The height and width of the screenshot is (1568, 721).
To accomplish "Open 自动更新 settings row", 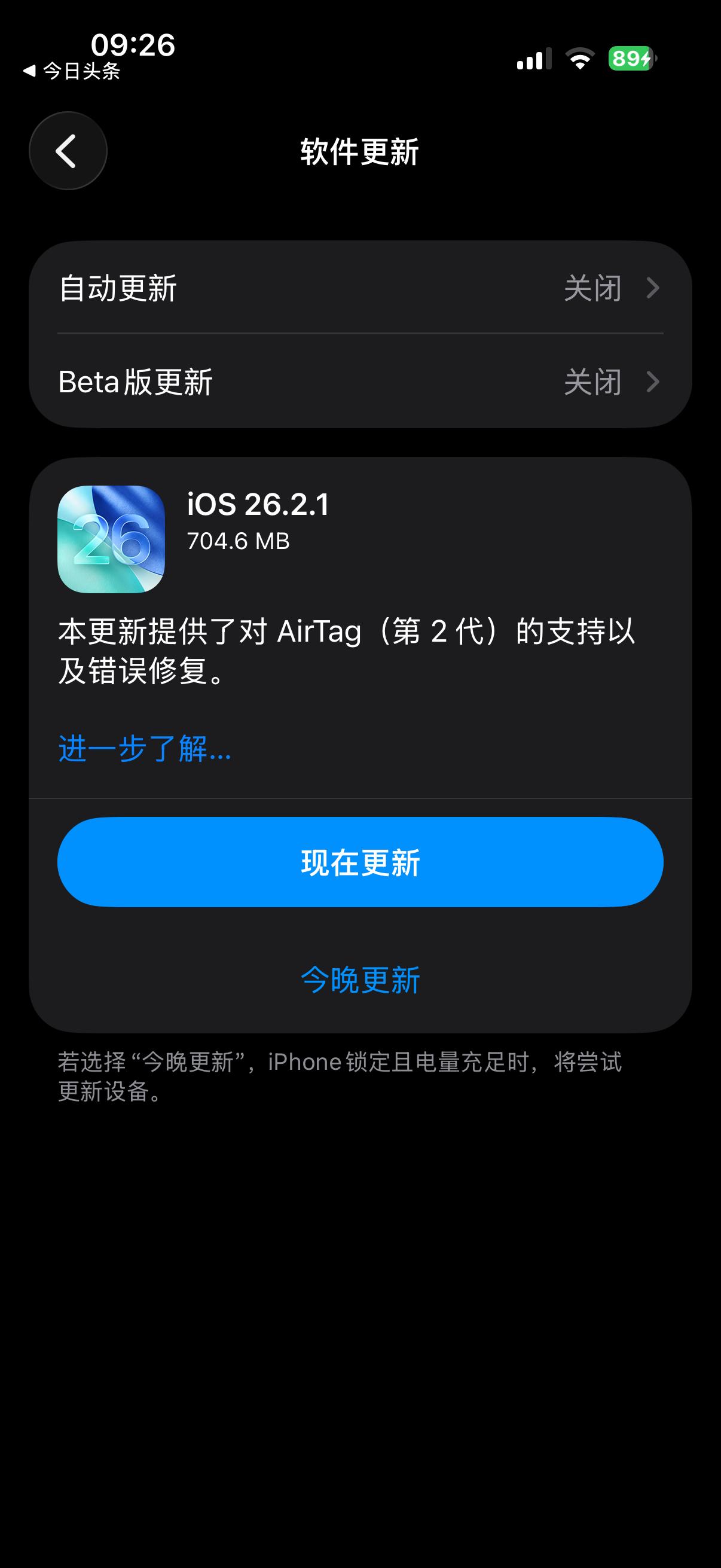I will (360, 289).
